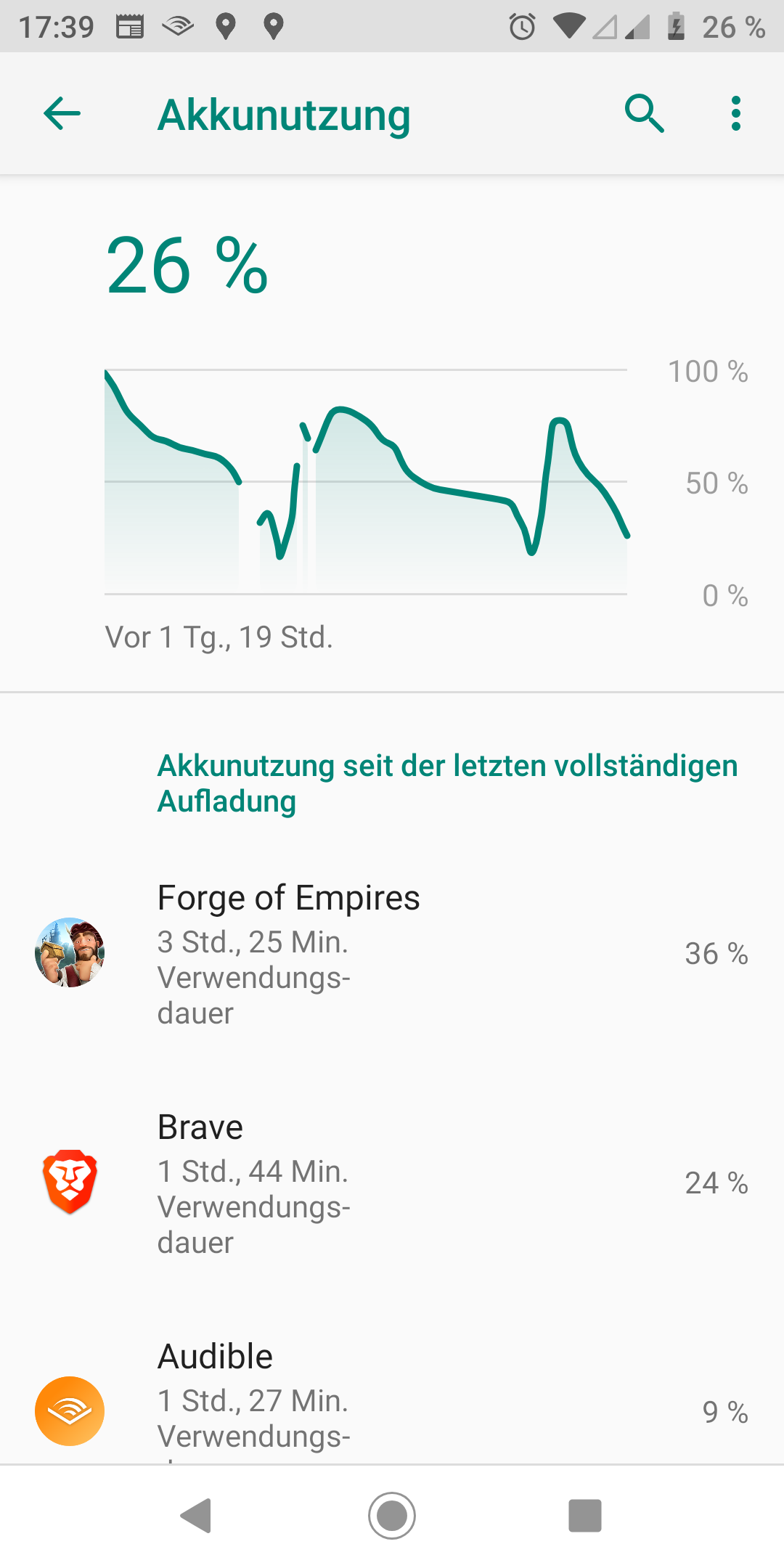Screen dimensions: 784x1568
Task: Tap the system home button
Action: click(x=392, y=1516)
